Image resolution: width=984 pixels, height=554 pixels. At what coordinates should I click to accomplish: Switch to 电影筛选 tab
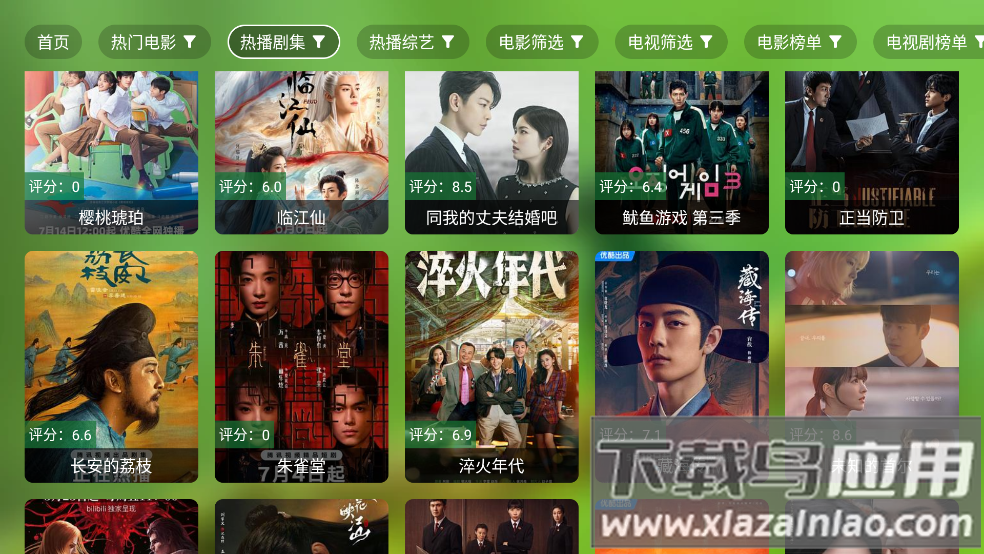point(542,42)
